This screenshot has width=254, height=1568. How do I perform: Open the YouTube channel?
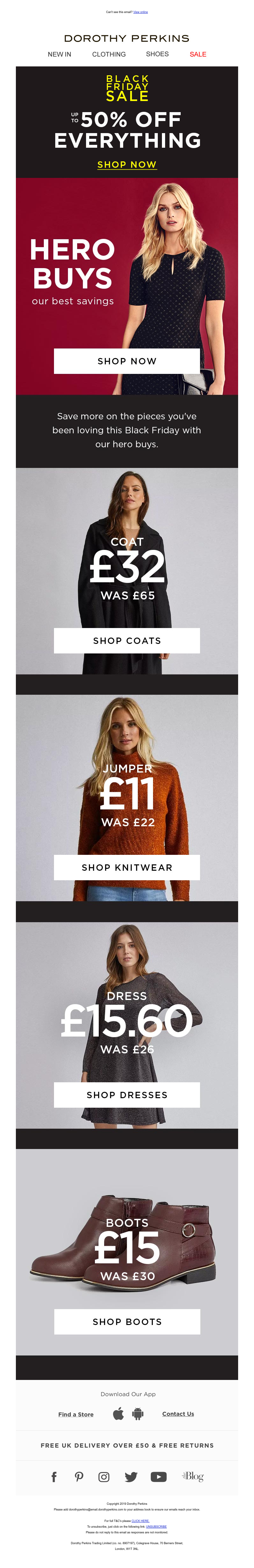tap(159, 1477)
